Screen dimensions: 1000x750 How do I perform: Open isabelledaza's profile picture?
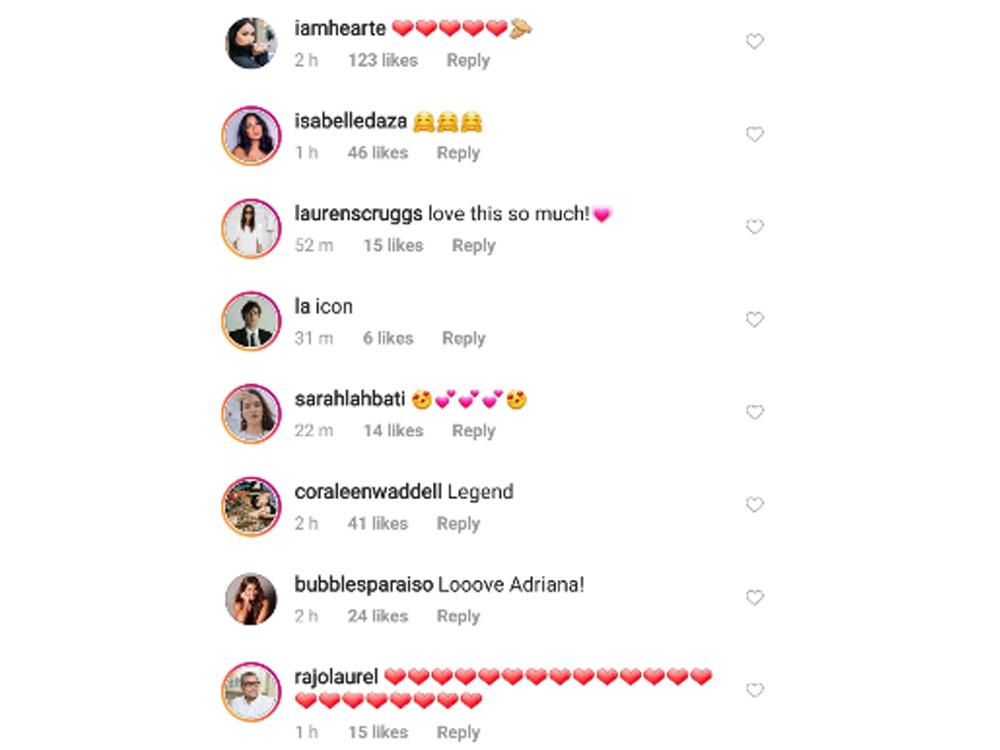pyautogui.click(x=250, y=135)
